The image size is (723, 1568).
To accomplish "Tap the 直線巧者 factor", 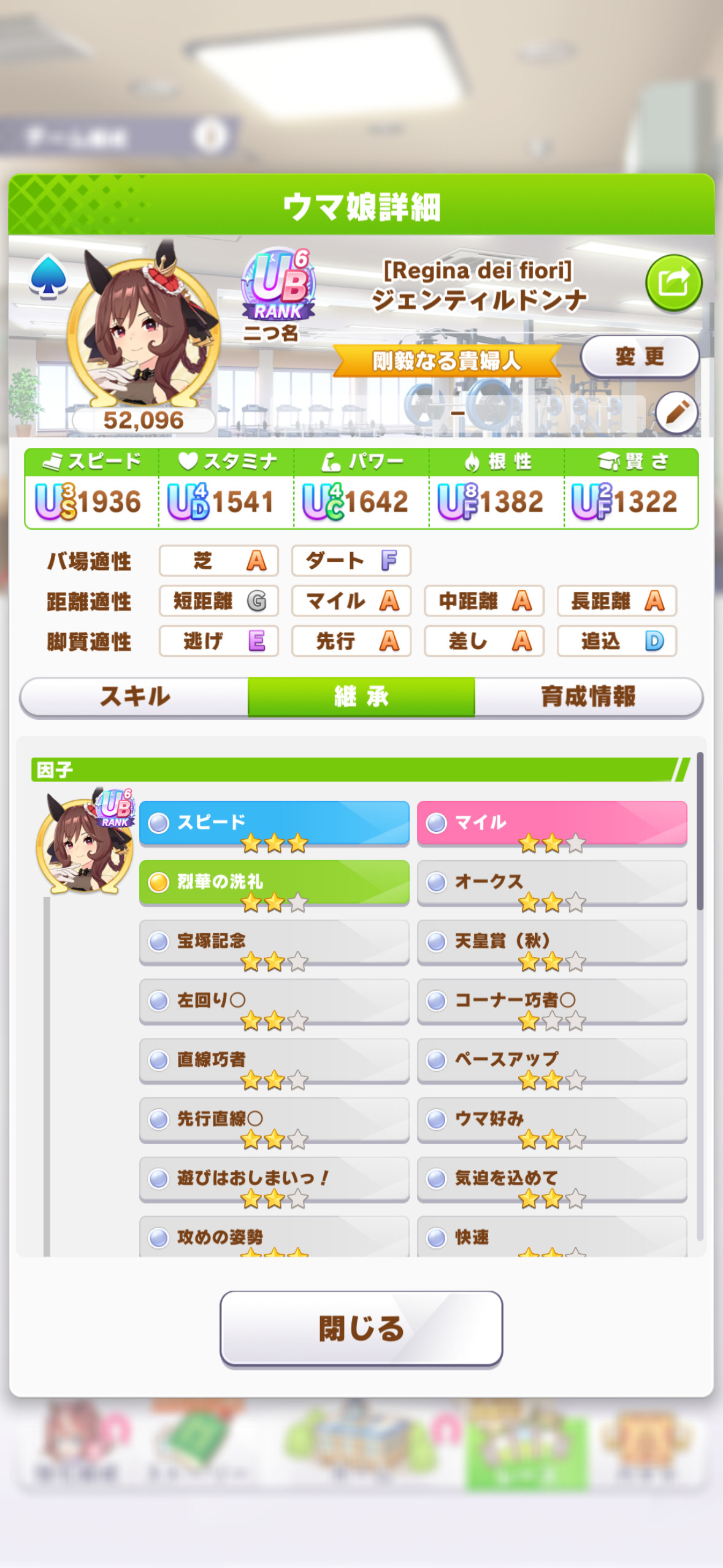I will coord(274,1060).
